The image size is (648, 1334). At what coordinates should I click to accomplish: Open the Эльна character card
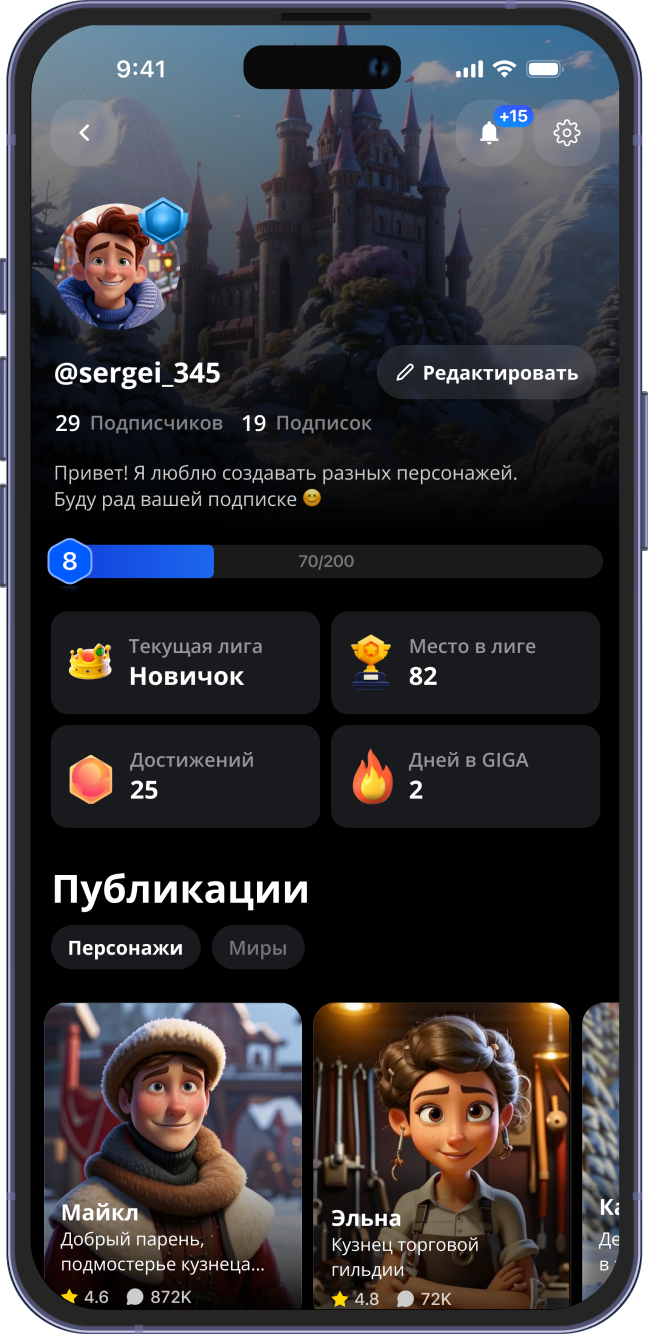point(441,1150)
